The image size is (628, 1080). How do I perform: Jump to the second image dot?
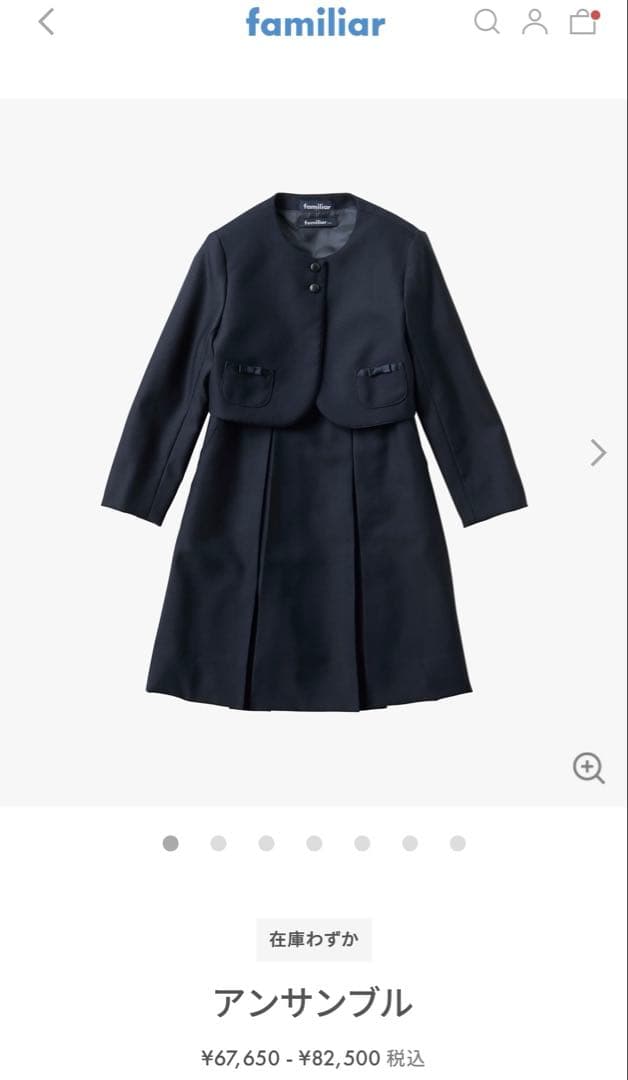click(x=218, y=843)
